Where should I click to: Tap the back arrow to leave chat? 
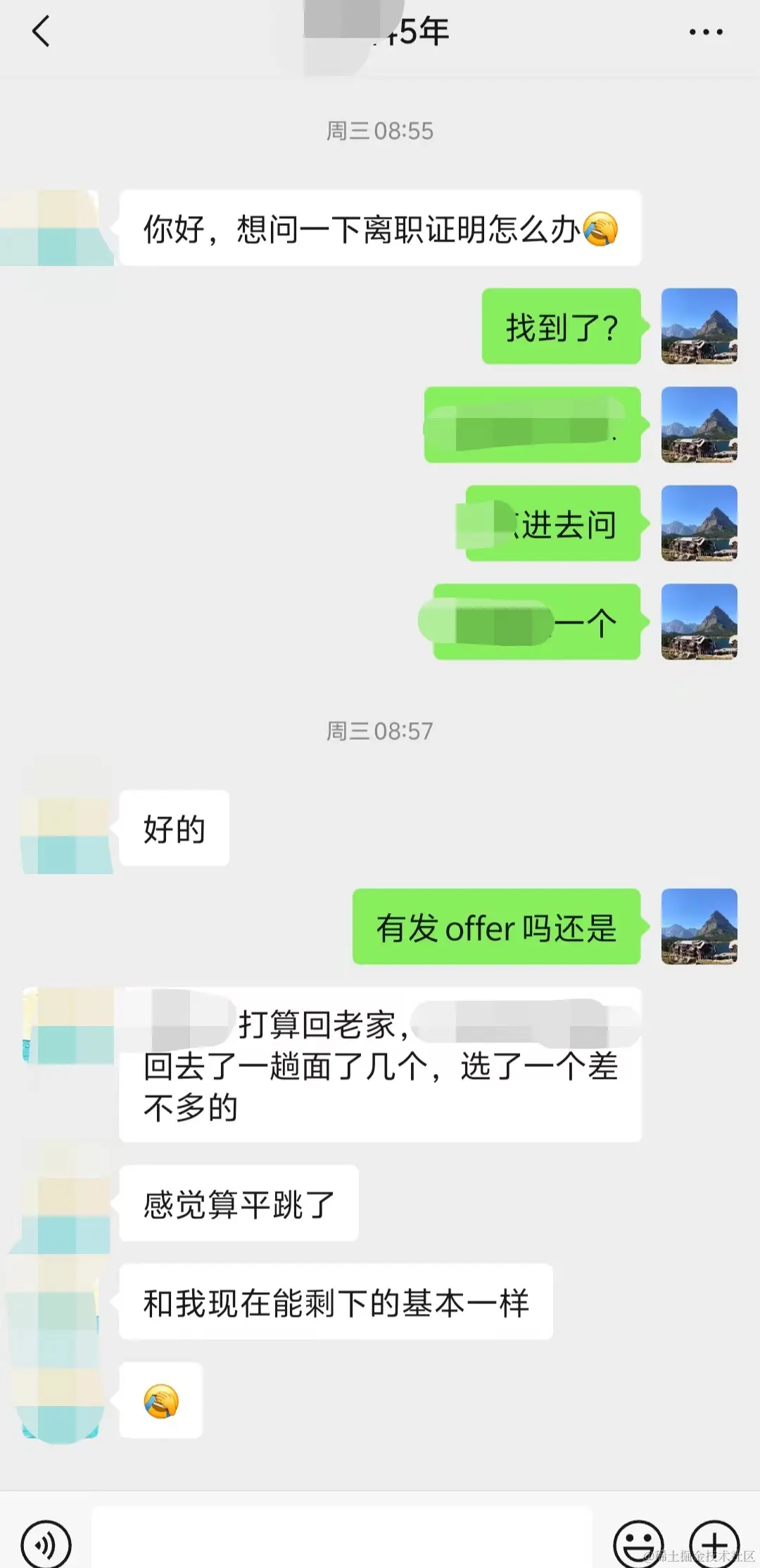click(40, 32)
